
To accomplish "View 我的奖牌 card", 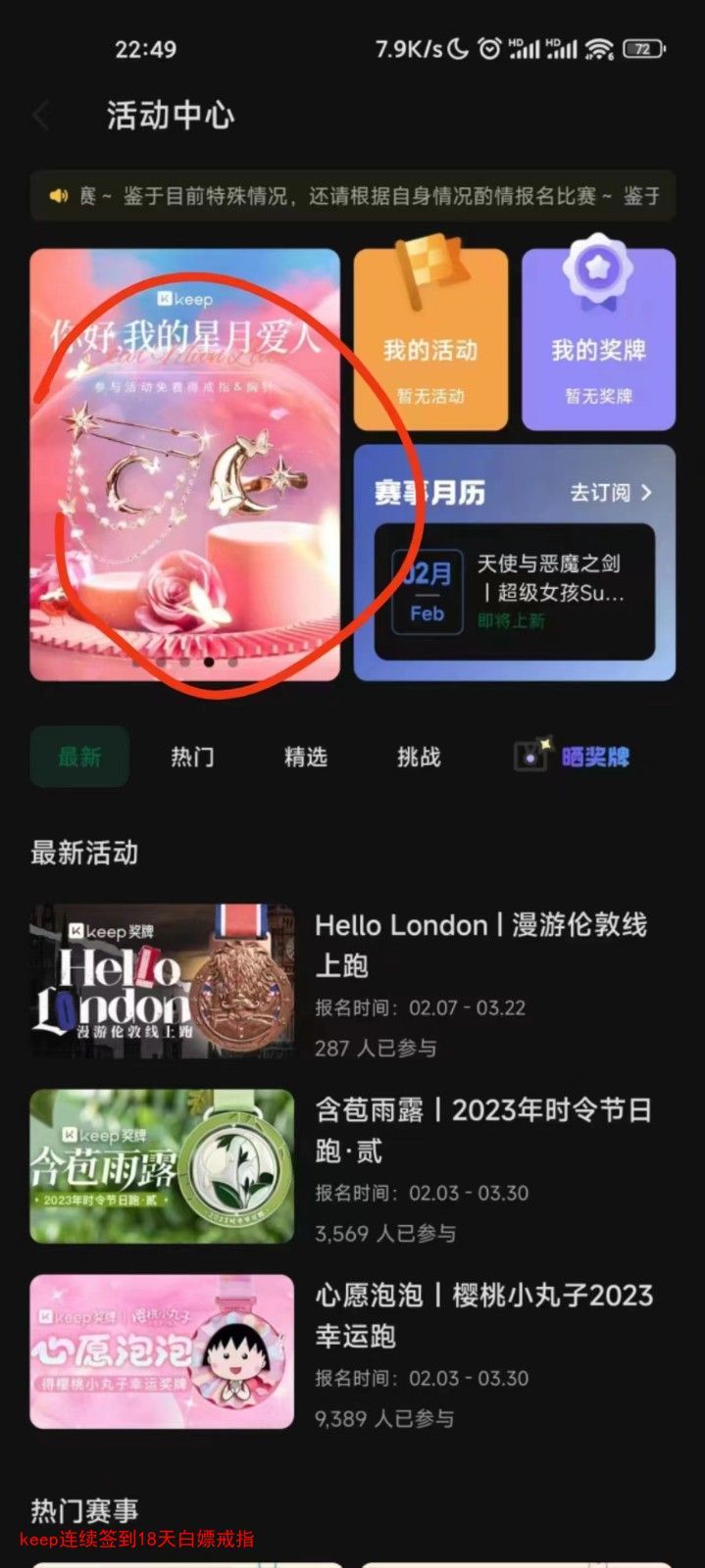I will [x=598, y=339].
